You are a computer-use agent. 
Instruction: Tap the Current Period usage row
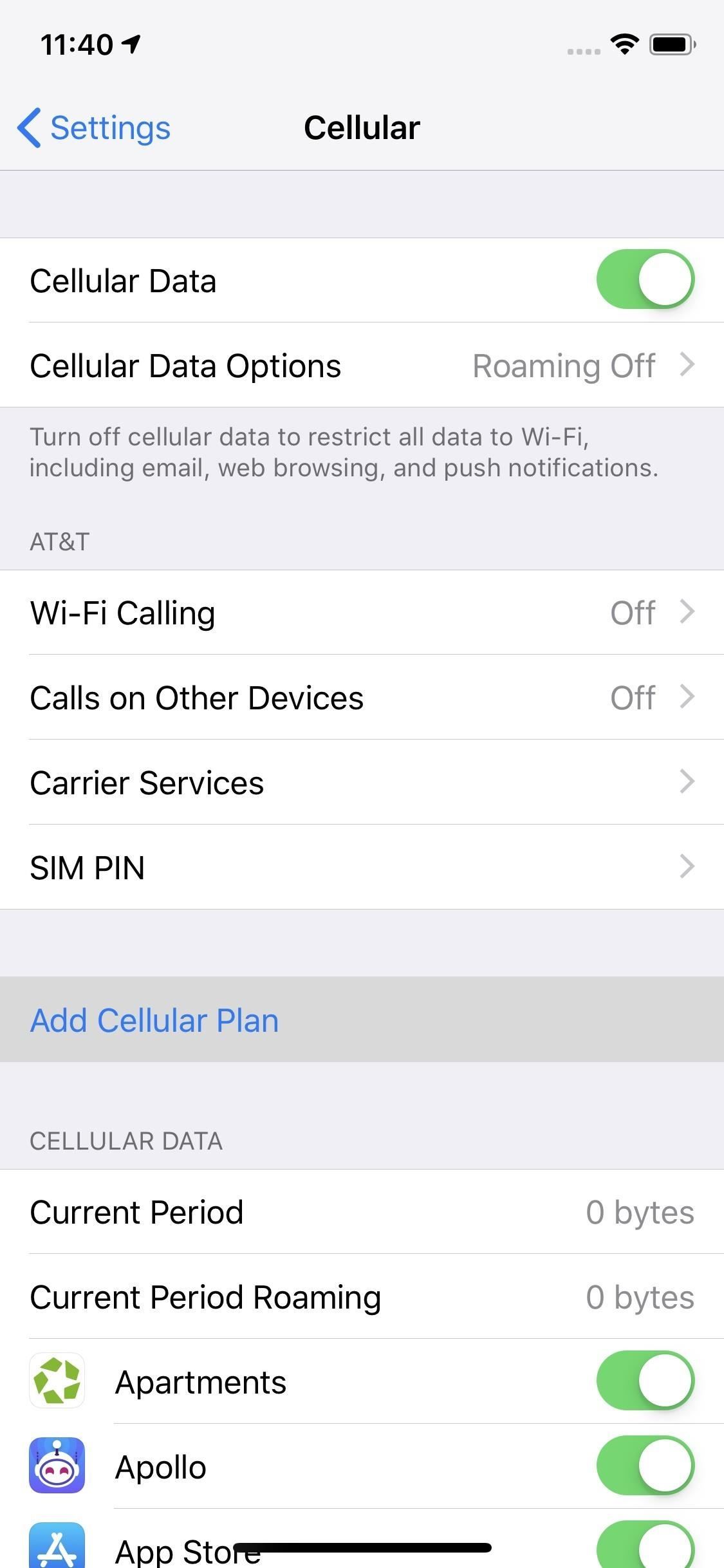coord(362,1211)
